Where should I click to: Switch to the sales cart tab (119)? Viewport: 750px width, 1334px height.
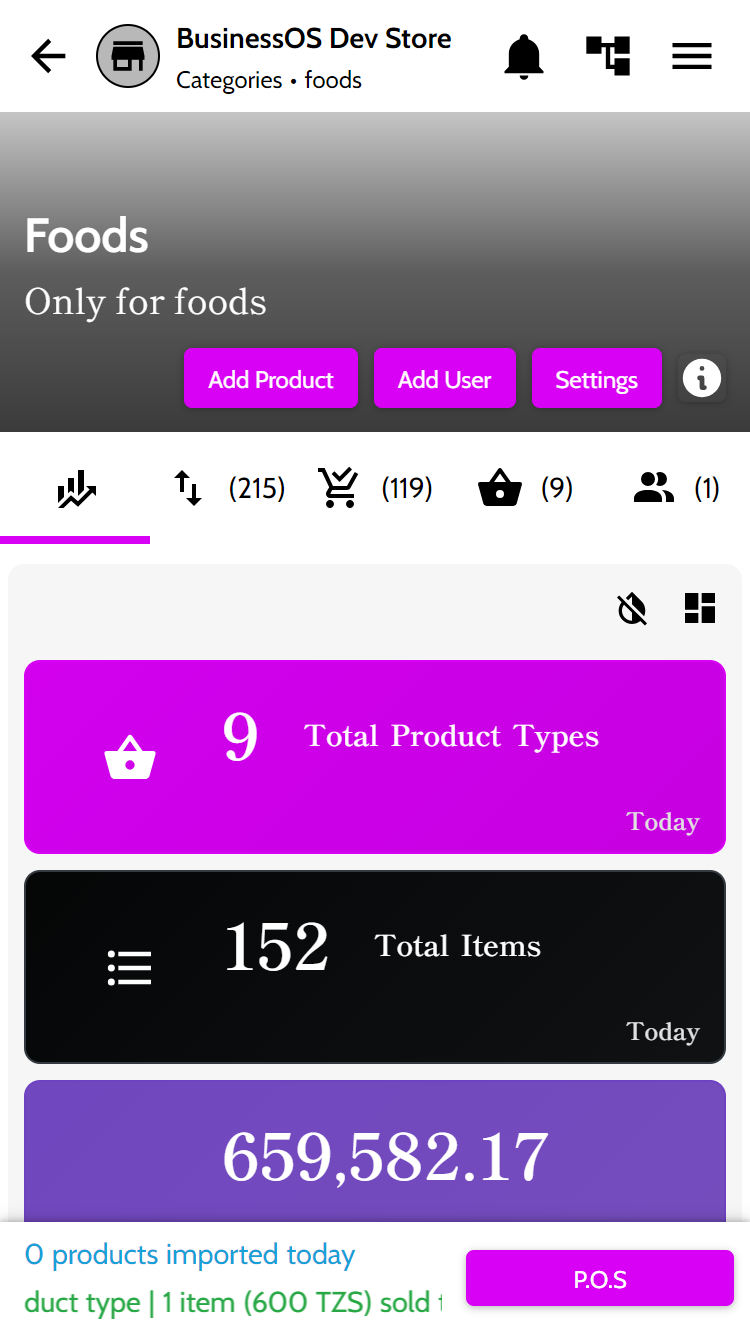coord(375,489)
